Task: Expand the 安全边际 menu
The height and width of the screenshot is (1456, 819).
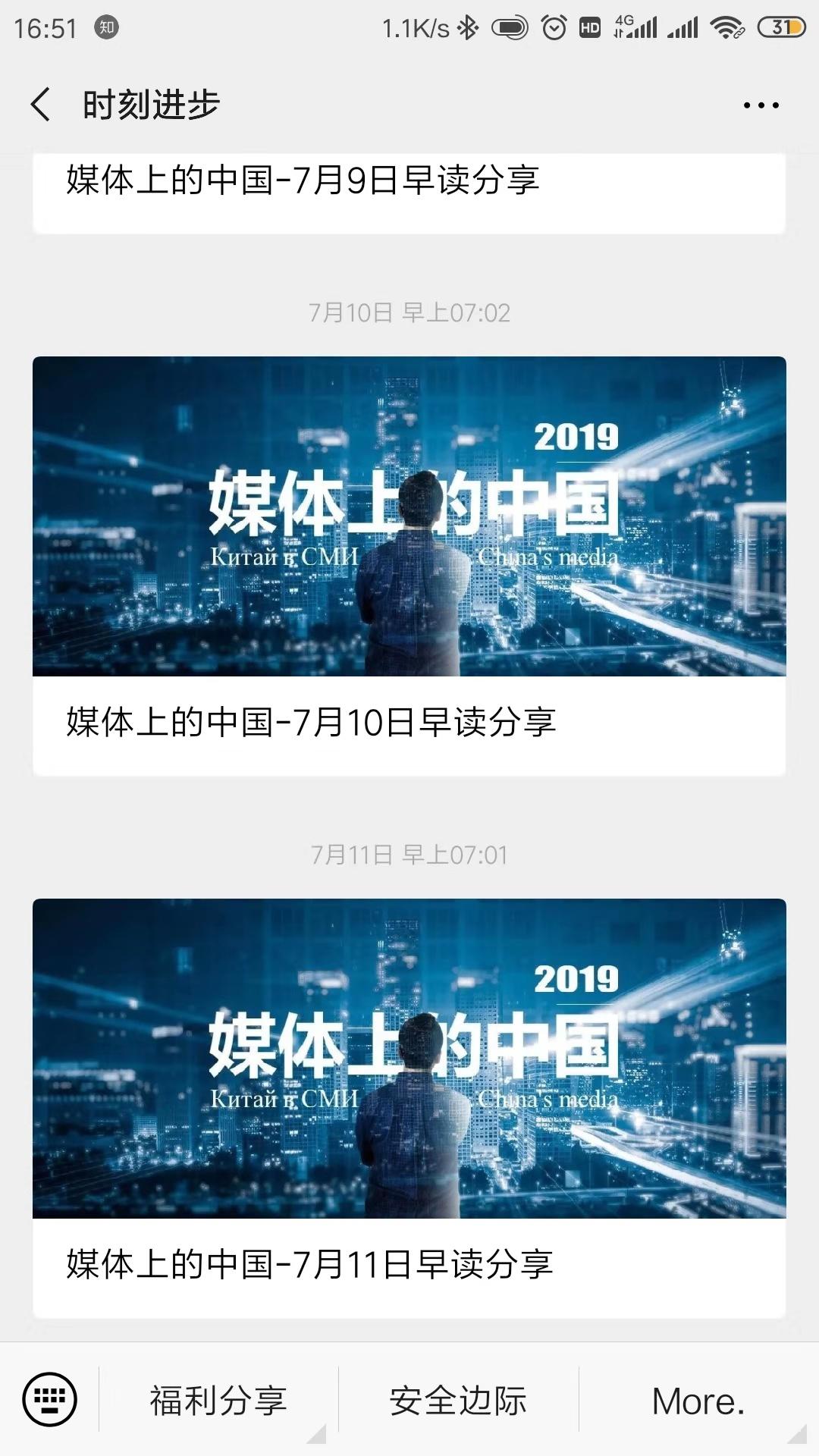Action: (x=458, y=1401)
